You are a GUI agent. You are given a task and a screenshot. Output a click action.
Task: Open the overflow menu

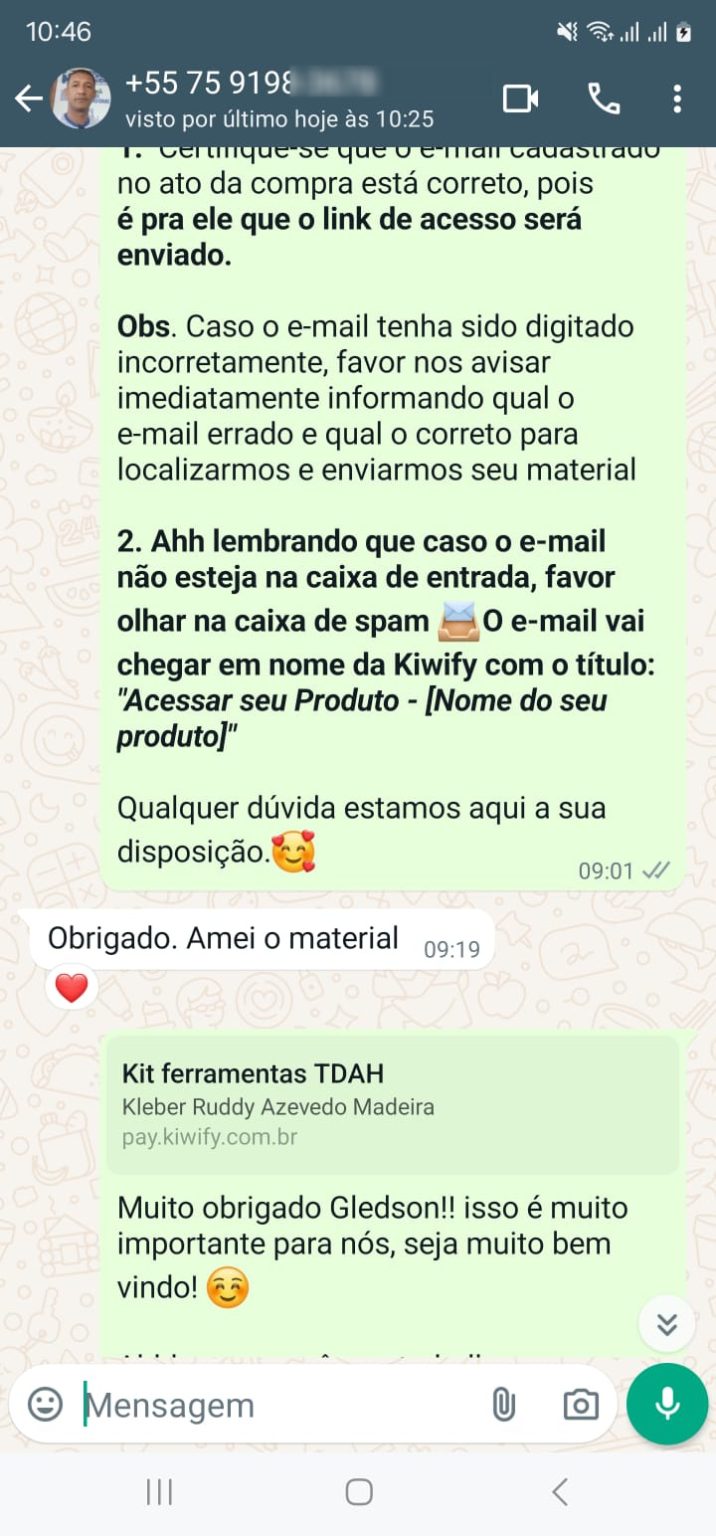[677, 98]
